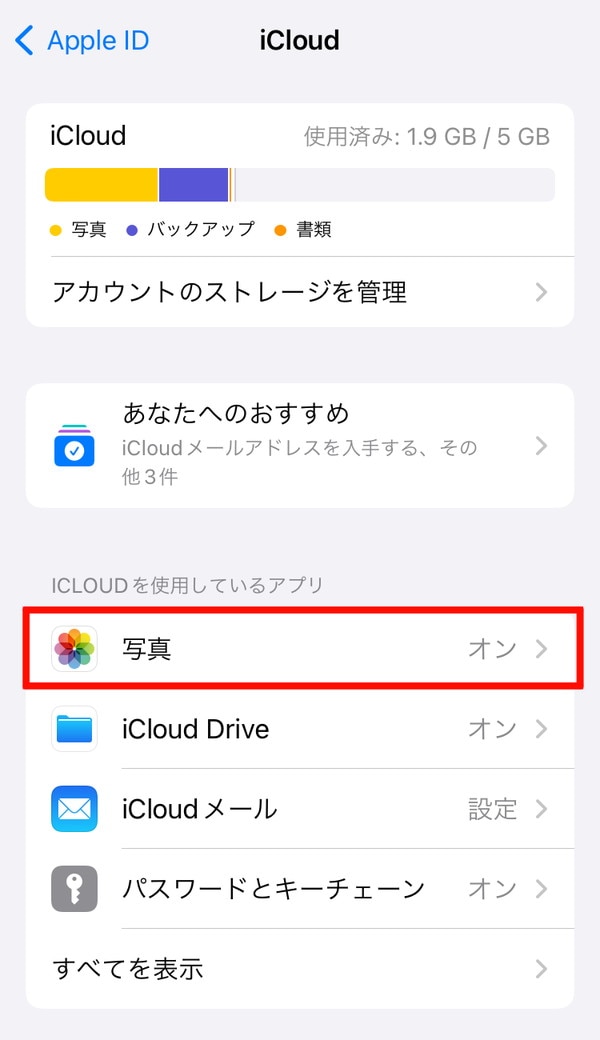
Task: Open アカウントのストレージを管理
Action: click(300, 292)
